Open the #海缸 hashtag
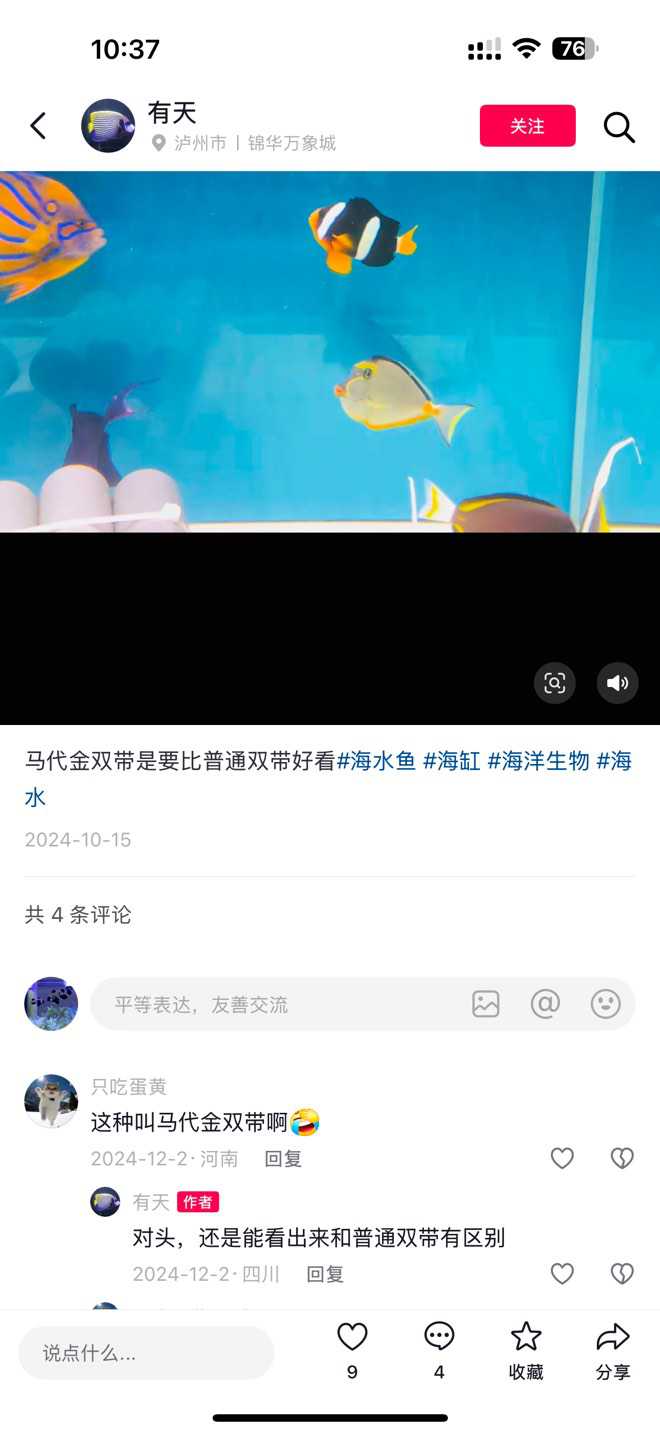660x1434 pixels. click(451, 761)
